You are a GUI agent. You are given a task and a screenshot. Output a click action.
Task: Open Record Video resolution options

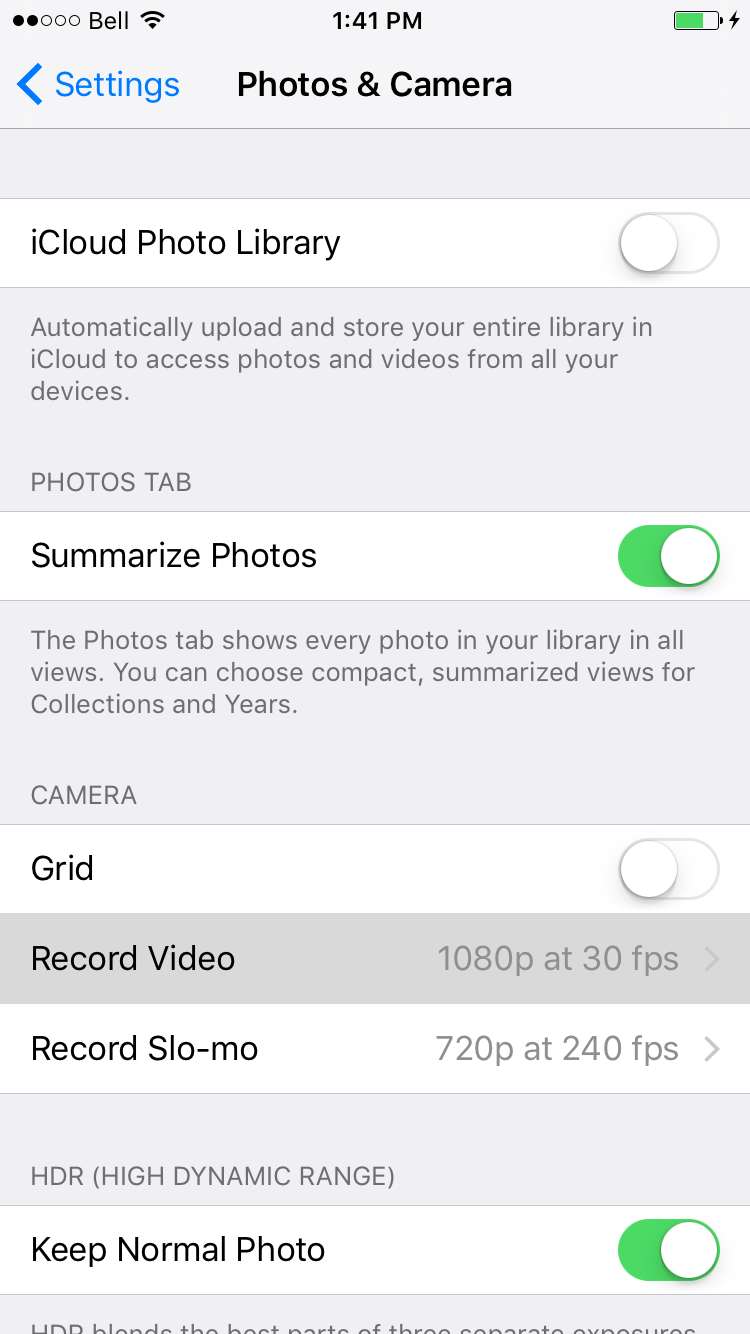point(375,958)
